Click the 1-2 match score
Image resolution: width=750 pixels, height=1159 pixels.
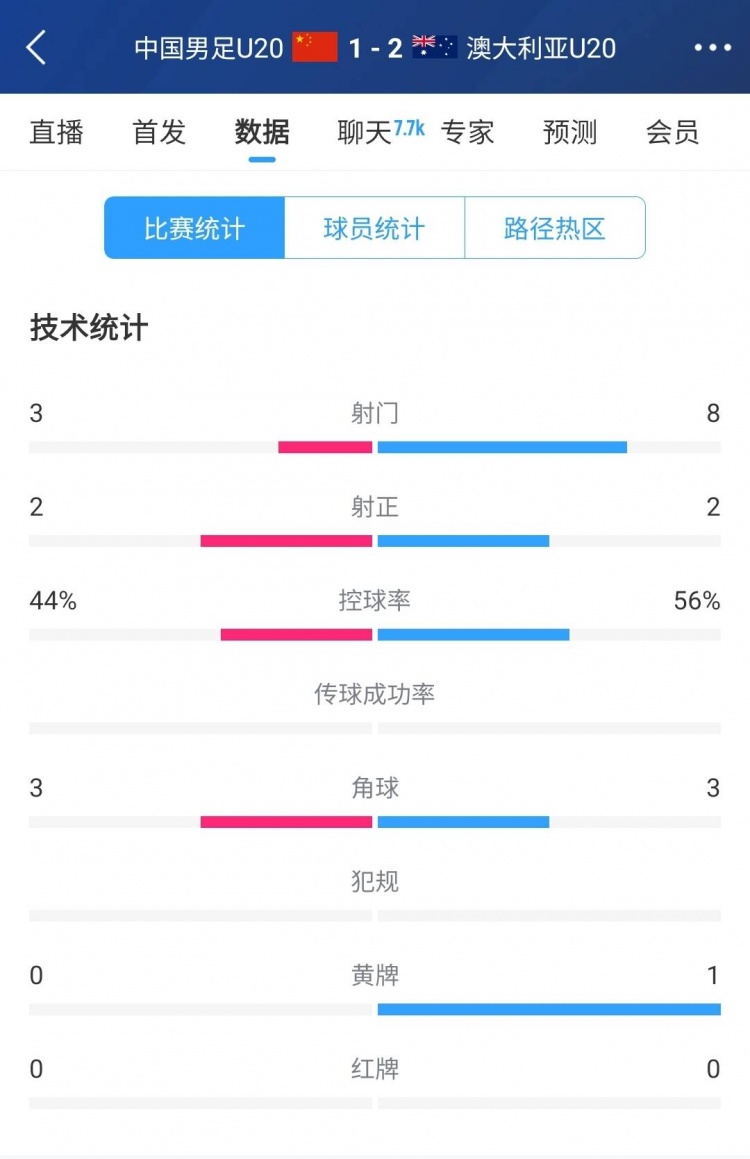(374, 47)
